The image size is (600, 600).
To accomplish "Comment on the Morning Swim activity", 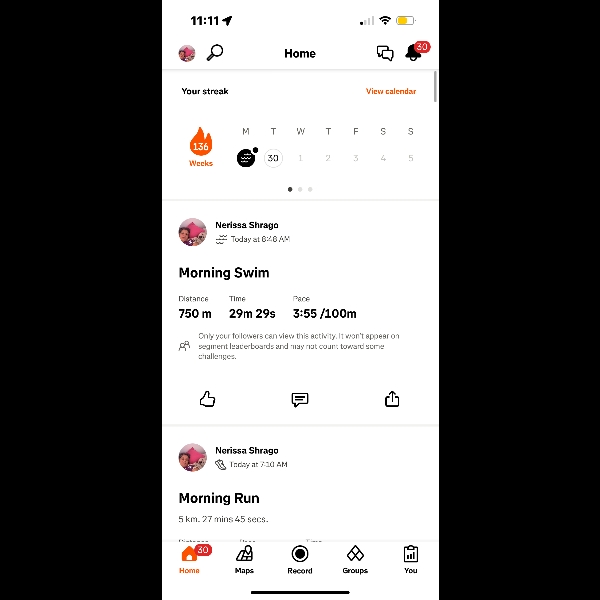I will tap(299, 399).
